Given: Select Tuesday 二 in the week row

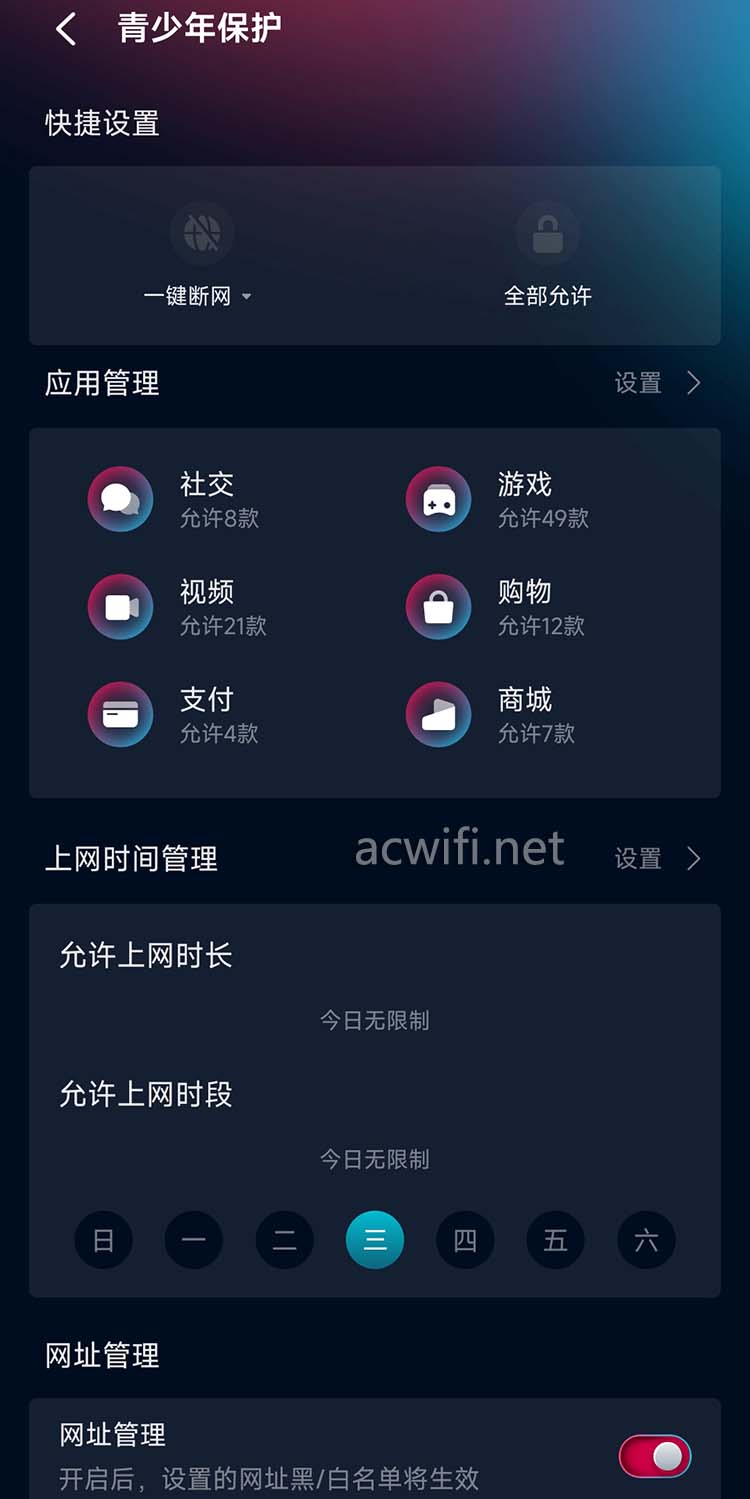Looking at the screenshot, I should 285,1240.
